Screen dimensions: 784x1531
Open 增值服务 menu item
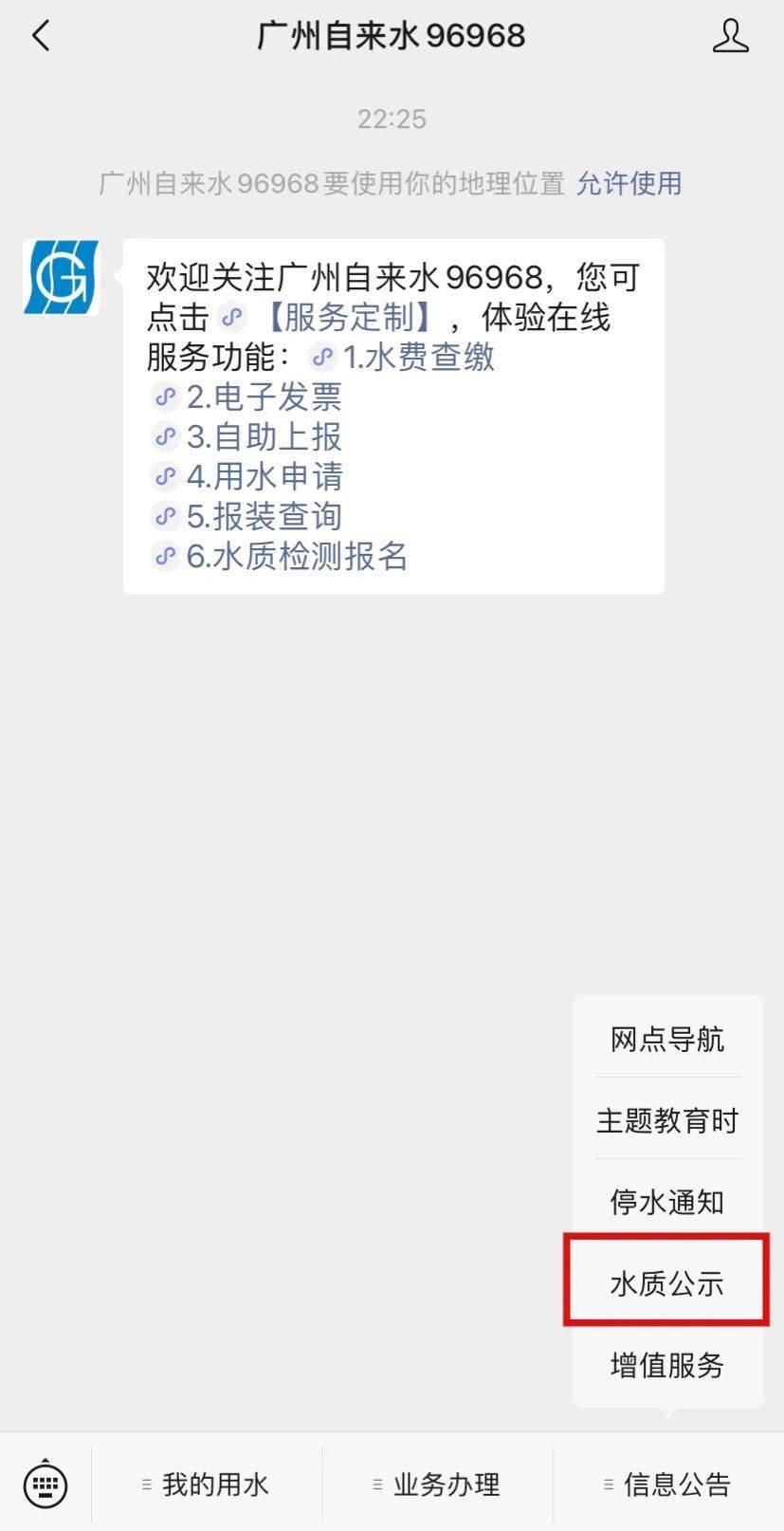click(667, 1365)
